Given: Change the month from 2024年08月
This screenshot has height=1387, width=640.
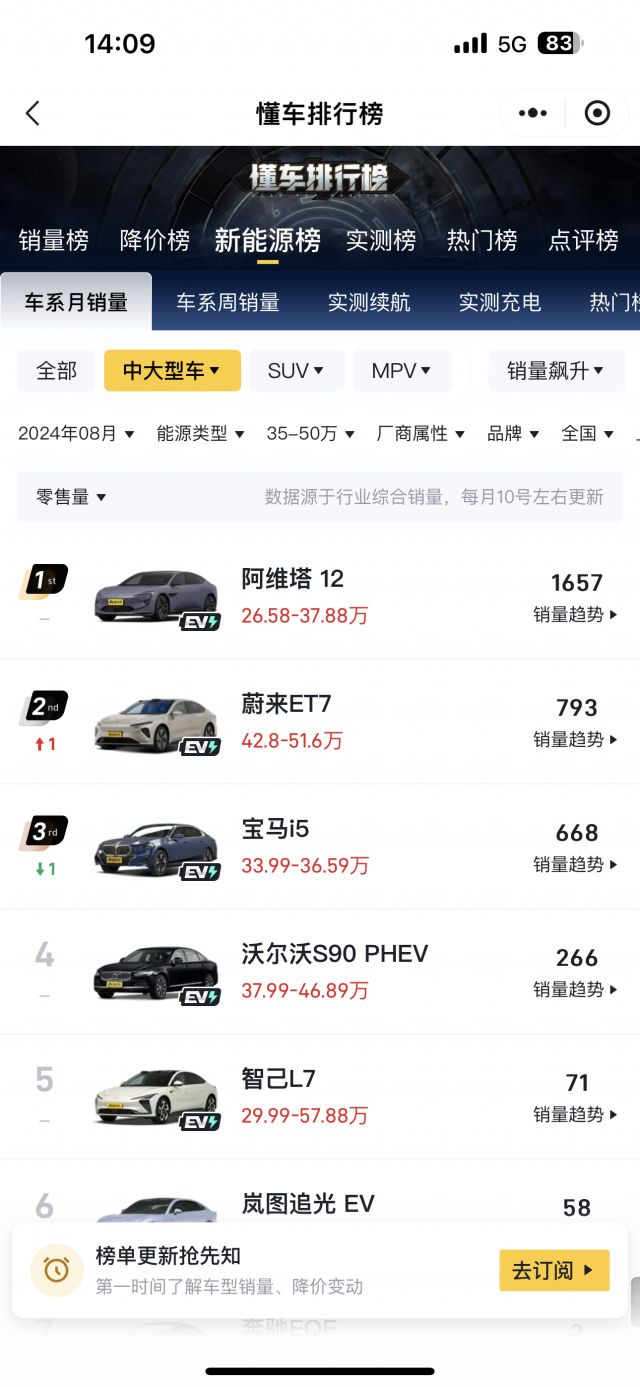Looking at the screenshot, I should point(76,434).
